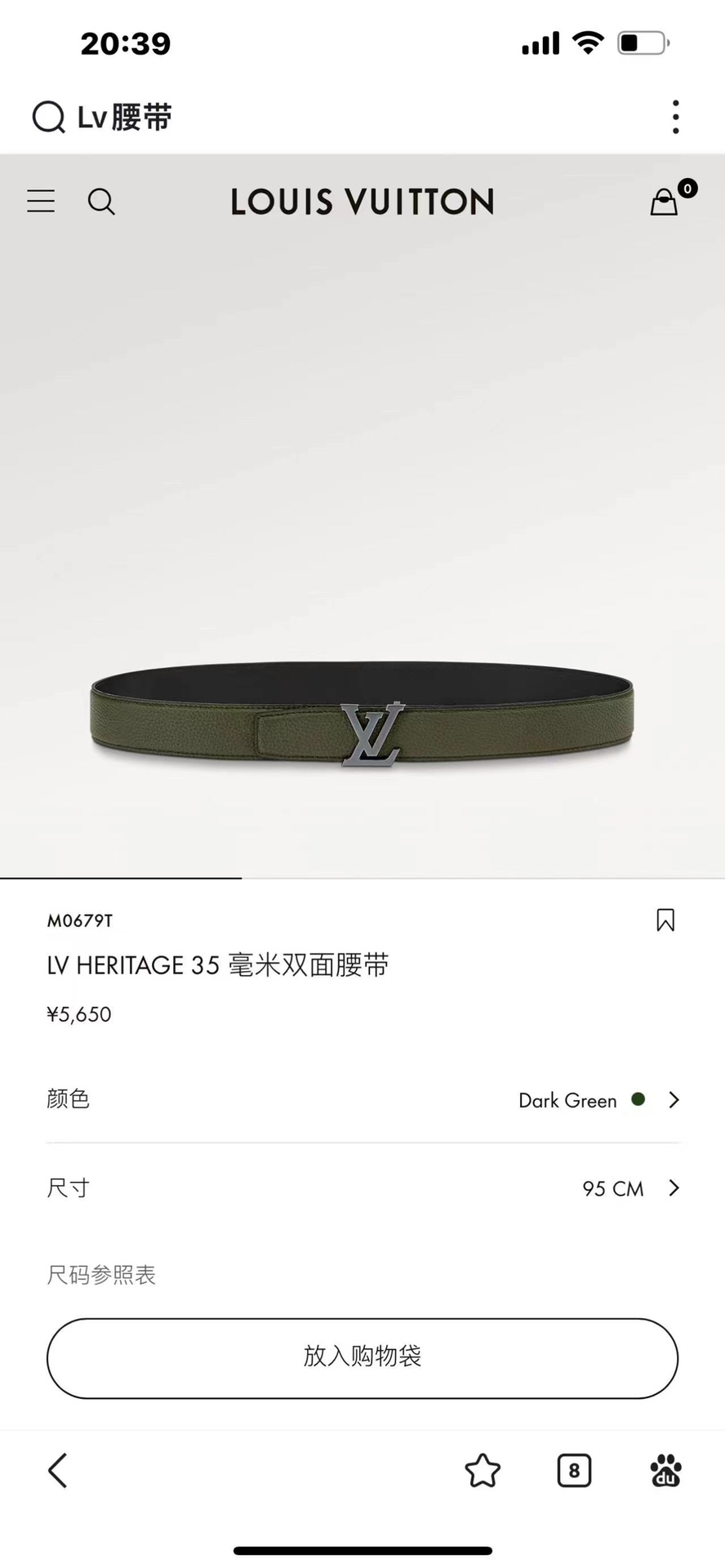725x1568 pixels.
Task: Open the browser overflow menu
Action: (676, 118)
